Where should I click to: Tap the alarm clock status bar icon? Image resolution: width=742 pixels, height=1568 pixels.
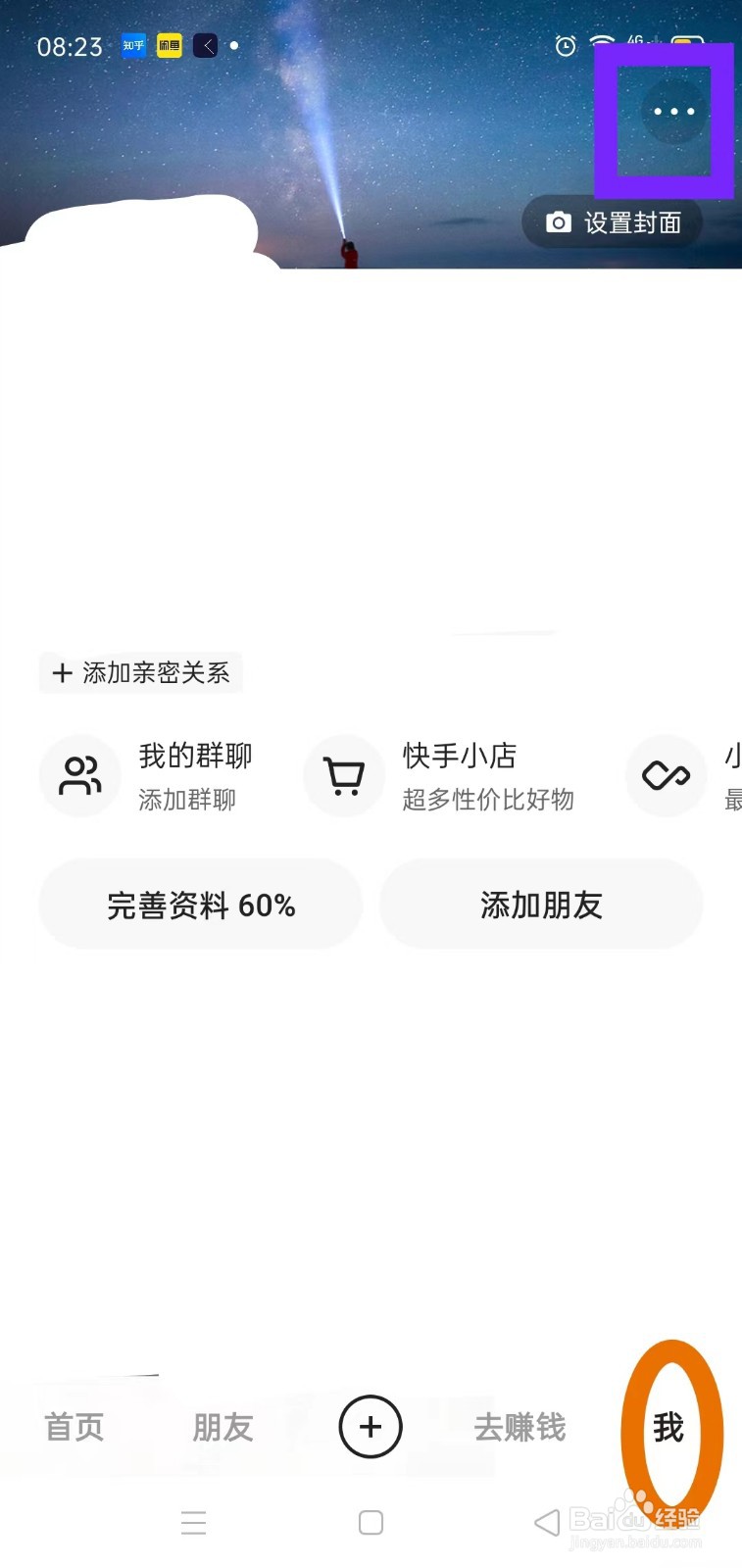tap(564, 45)
